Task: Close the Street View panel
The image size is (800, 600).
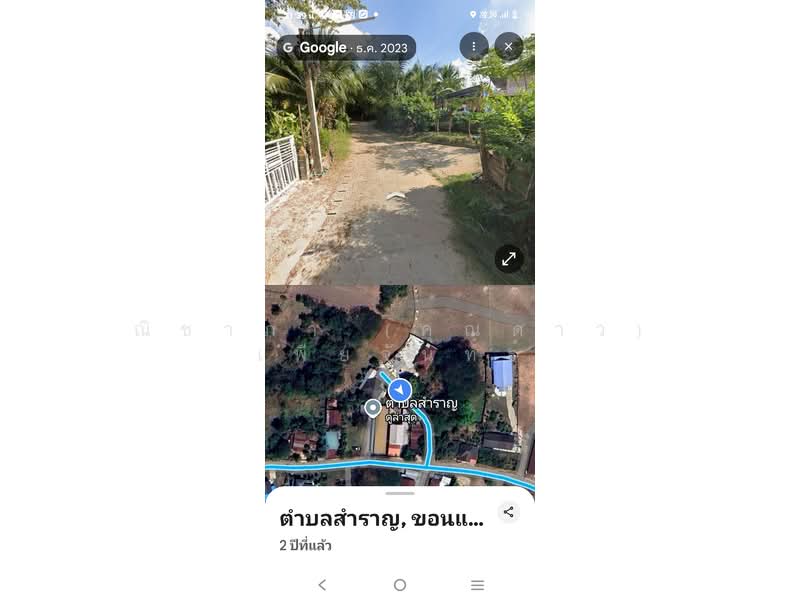Action: (509, 46)
